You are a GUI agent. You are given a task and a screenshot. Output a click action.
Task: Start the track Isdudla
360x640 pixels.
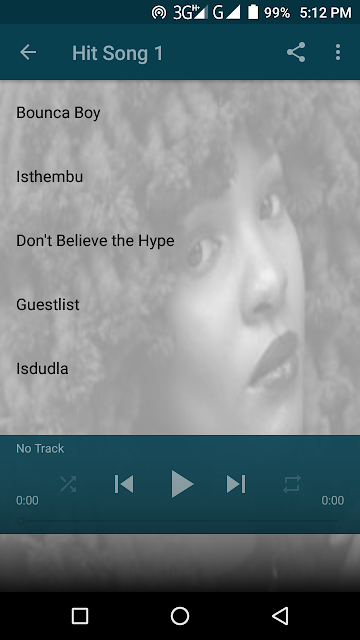(180, 369)
